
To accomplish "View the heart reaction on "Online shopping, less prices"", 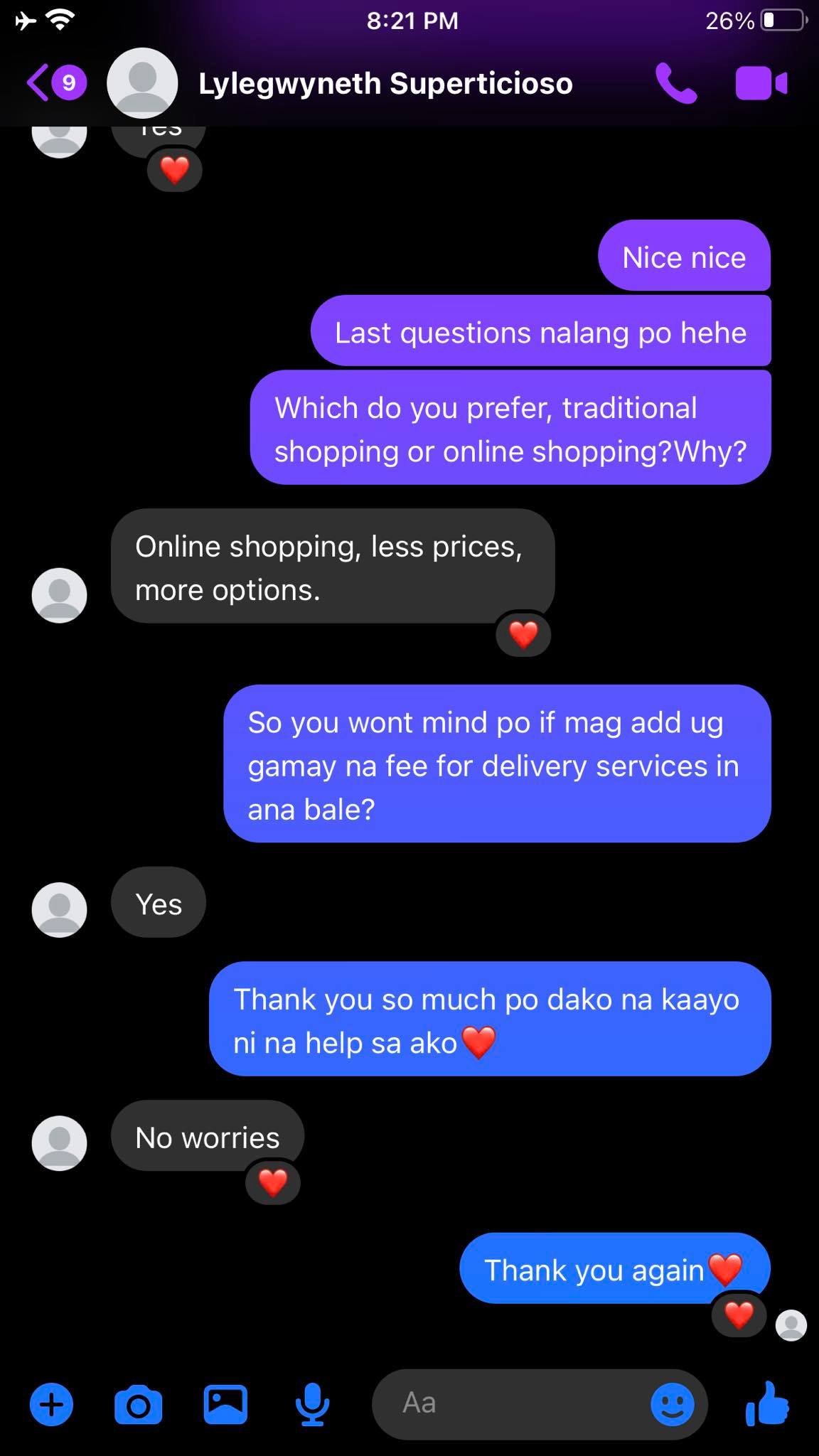I will (x=524, y=634).
